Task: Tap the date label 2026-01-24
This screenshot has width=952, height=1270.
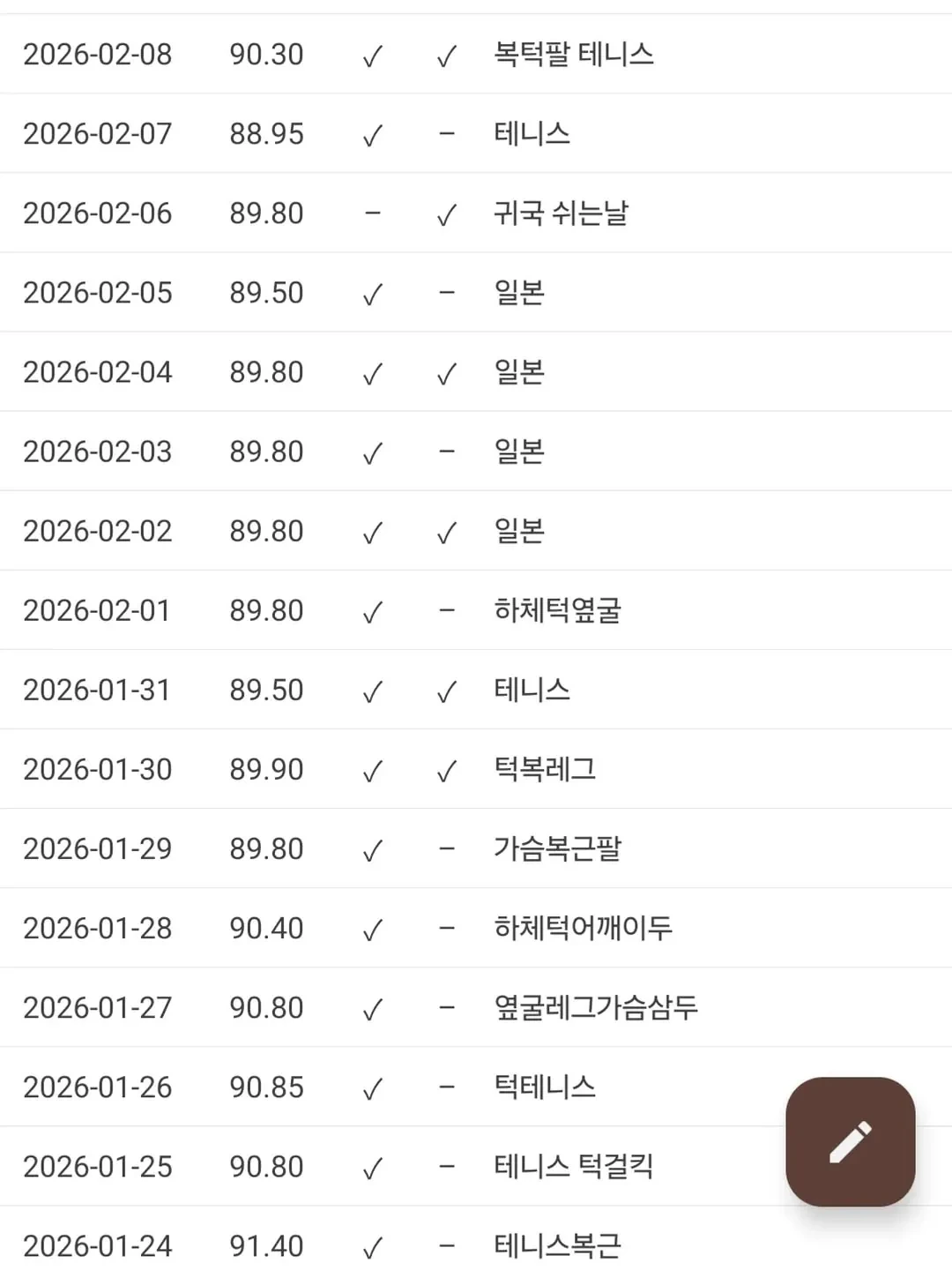Action: coord(99,1245)
